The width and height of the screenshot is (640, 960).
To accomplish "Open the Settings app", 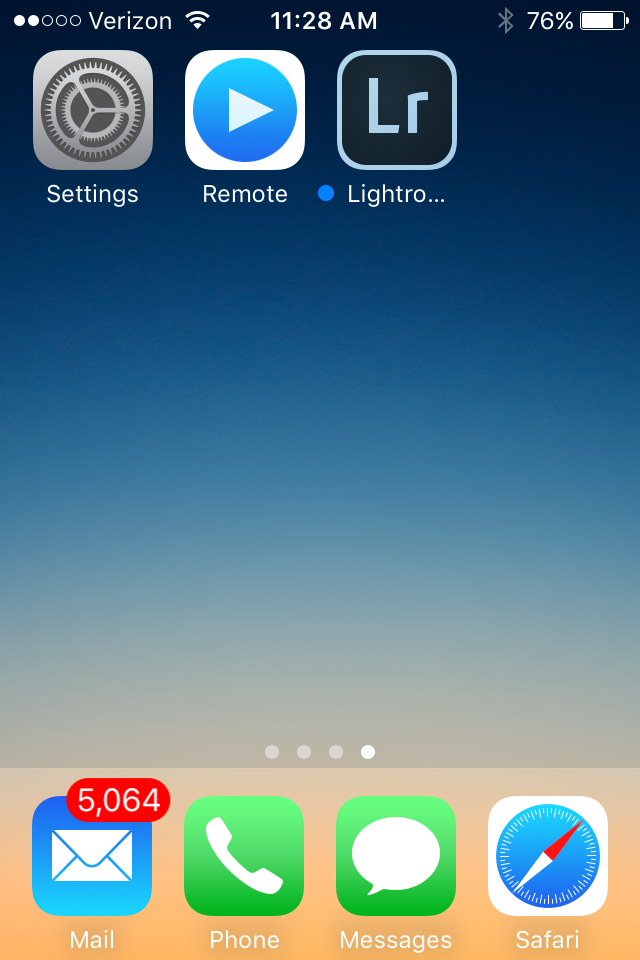I will coord(93,110).
